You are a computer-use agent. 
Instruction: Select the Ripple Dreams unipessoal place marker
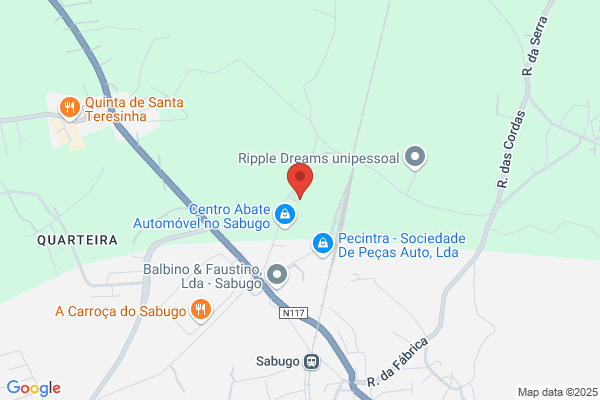click(415, 157)
